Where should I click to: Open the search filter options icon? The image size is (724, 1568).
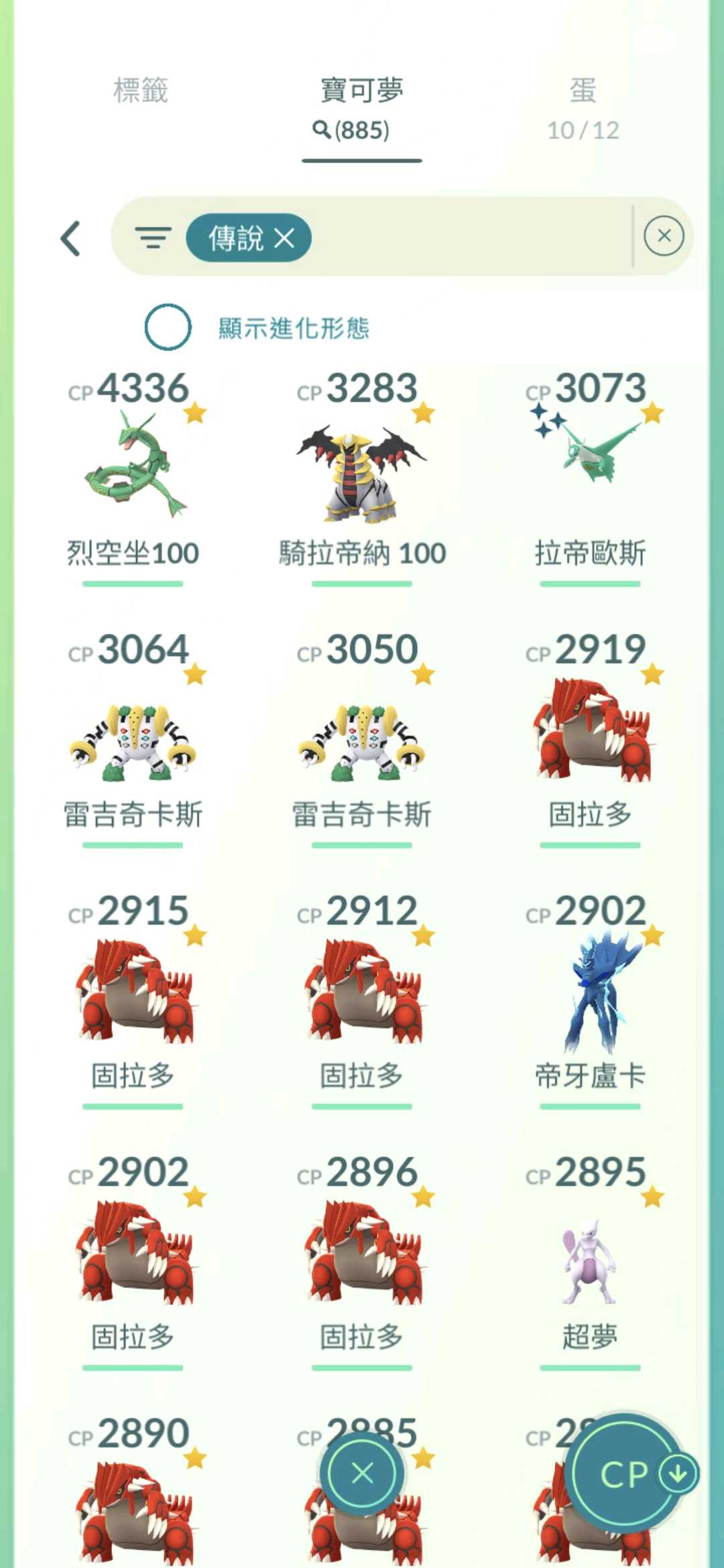[153, 238]
